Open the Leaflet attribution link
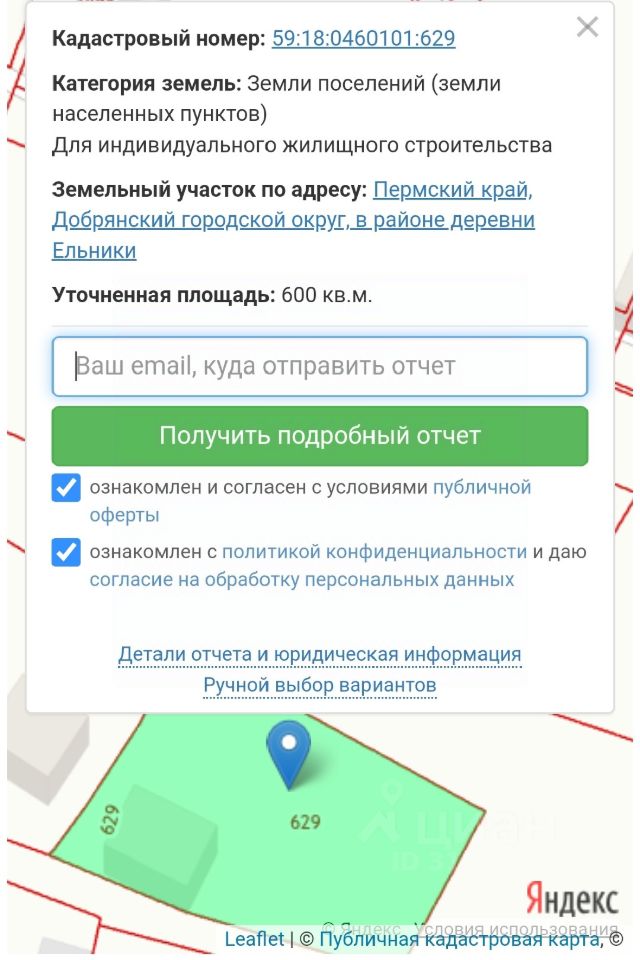The height and width of the screenshot is (960, 640). (x=255, y=939)
